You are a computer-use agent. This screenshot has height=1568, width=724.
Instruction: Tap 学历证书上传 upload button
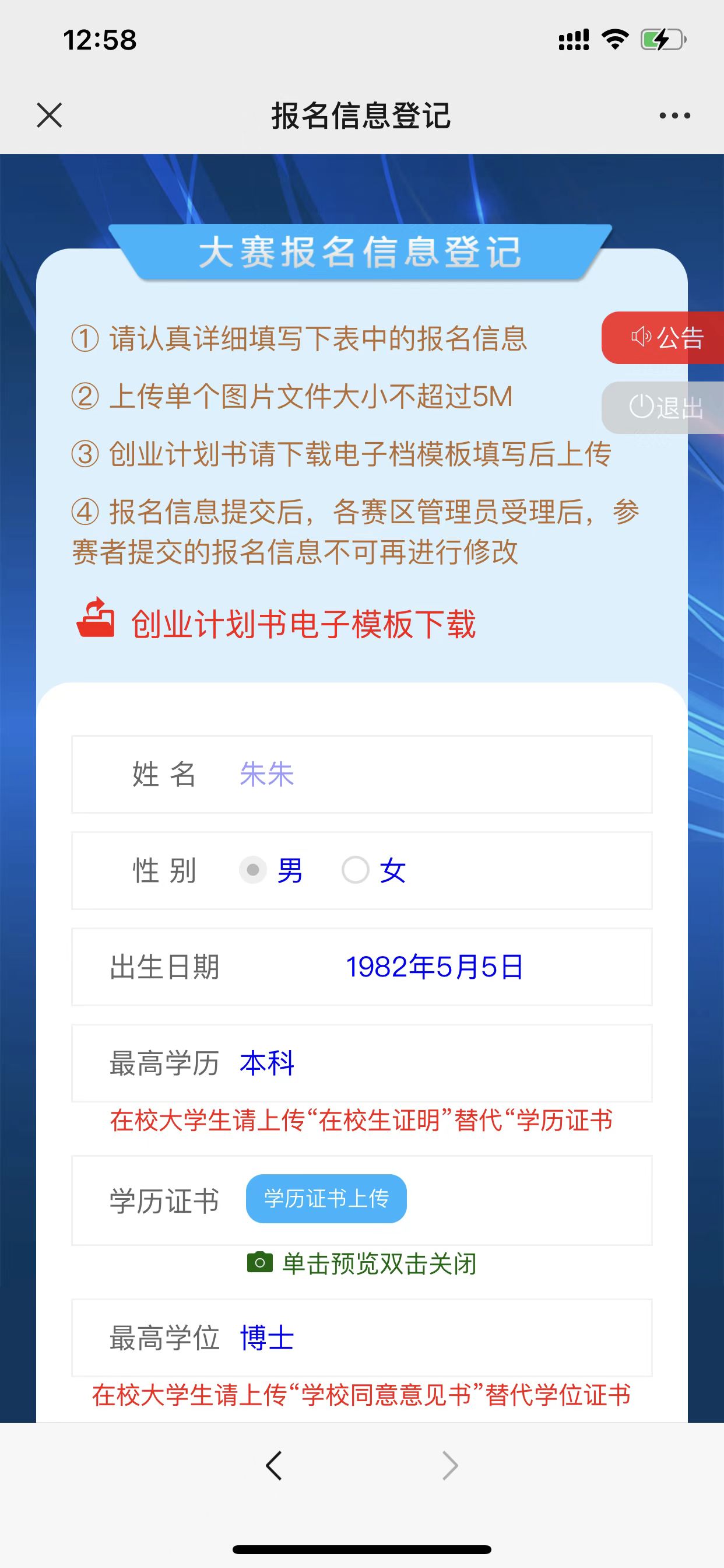click(326, 1199)
